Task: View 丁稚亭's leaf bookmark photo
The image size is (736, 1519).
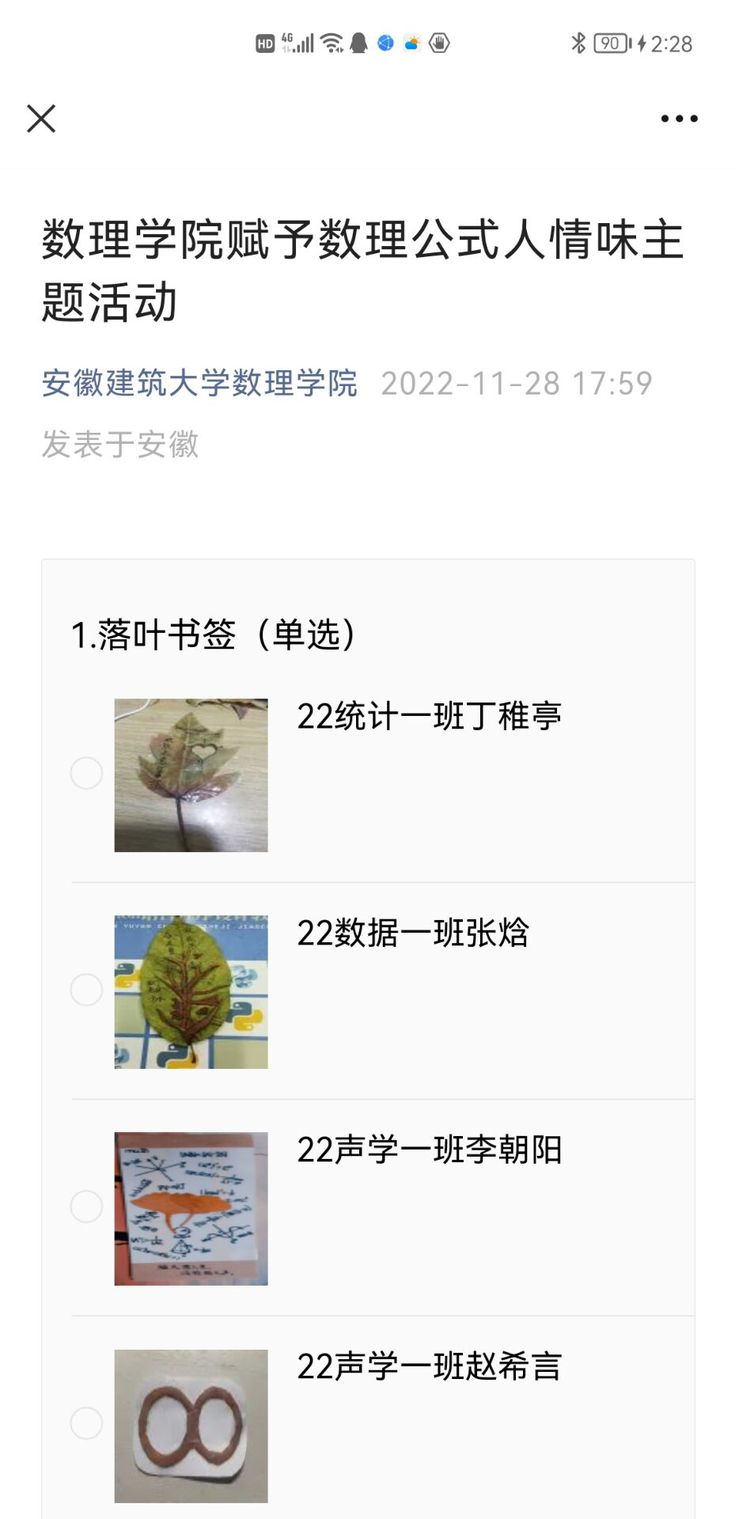Action: (x=191, y=775)
